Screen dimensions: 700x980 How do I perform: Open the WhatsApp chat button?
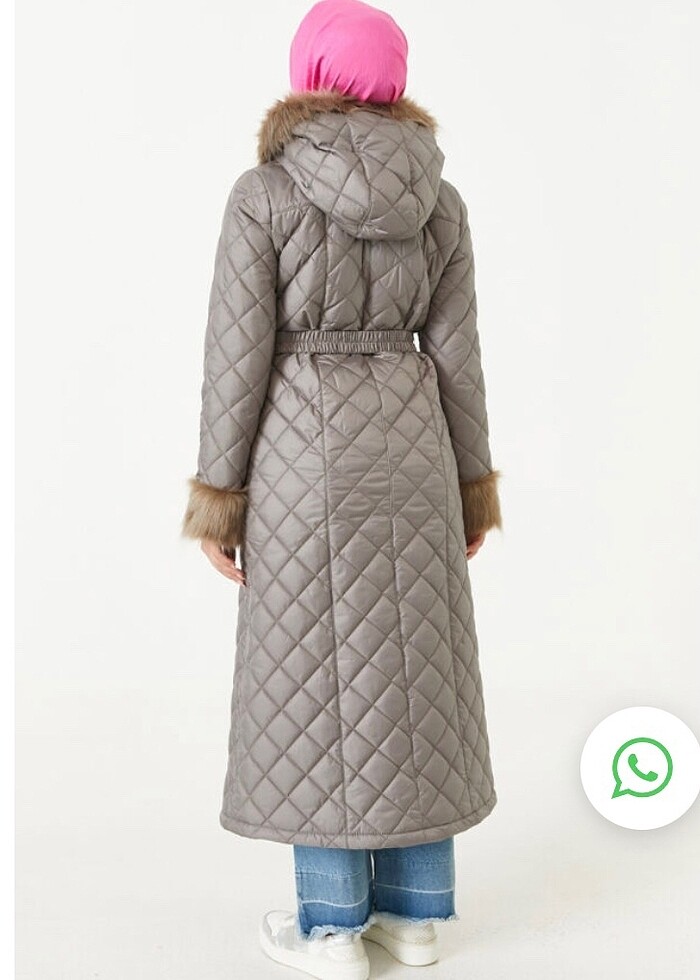641,768
